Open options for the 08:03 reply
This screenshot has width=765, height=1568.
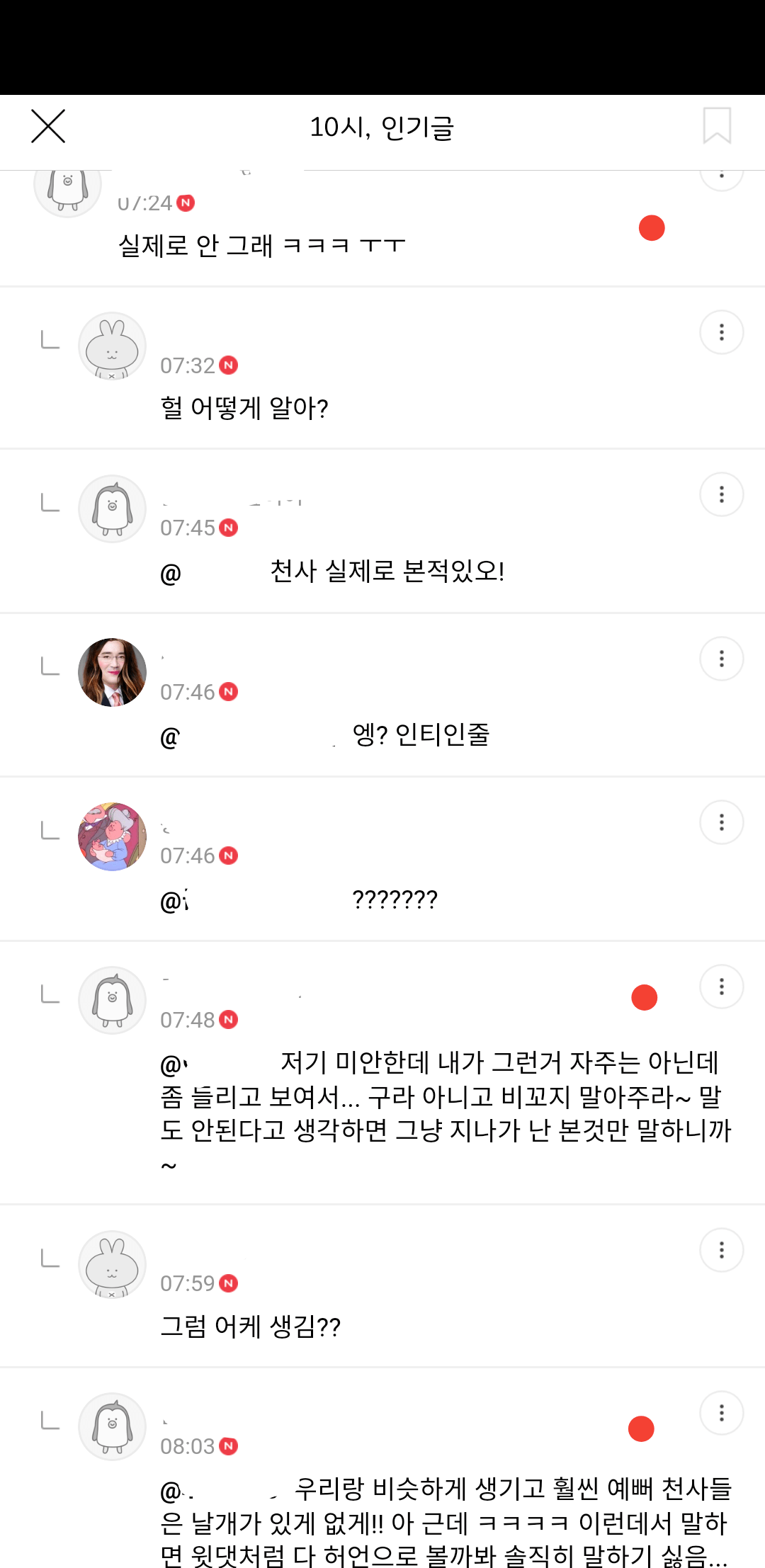pos(721,1414)
